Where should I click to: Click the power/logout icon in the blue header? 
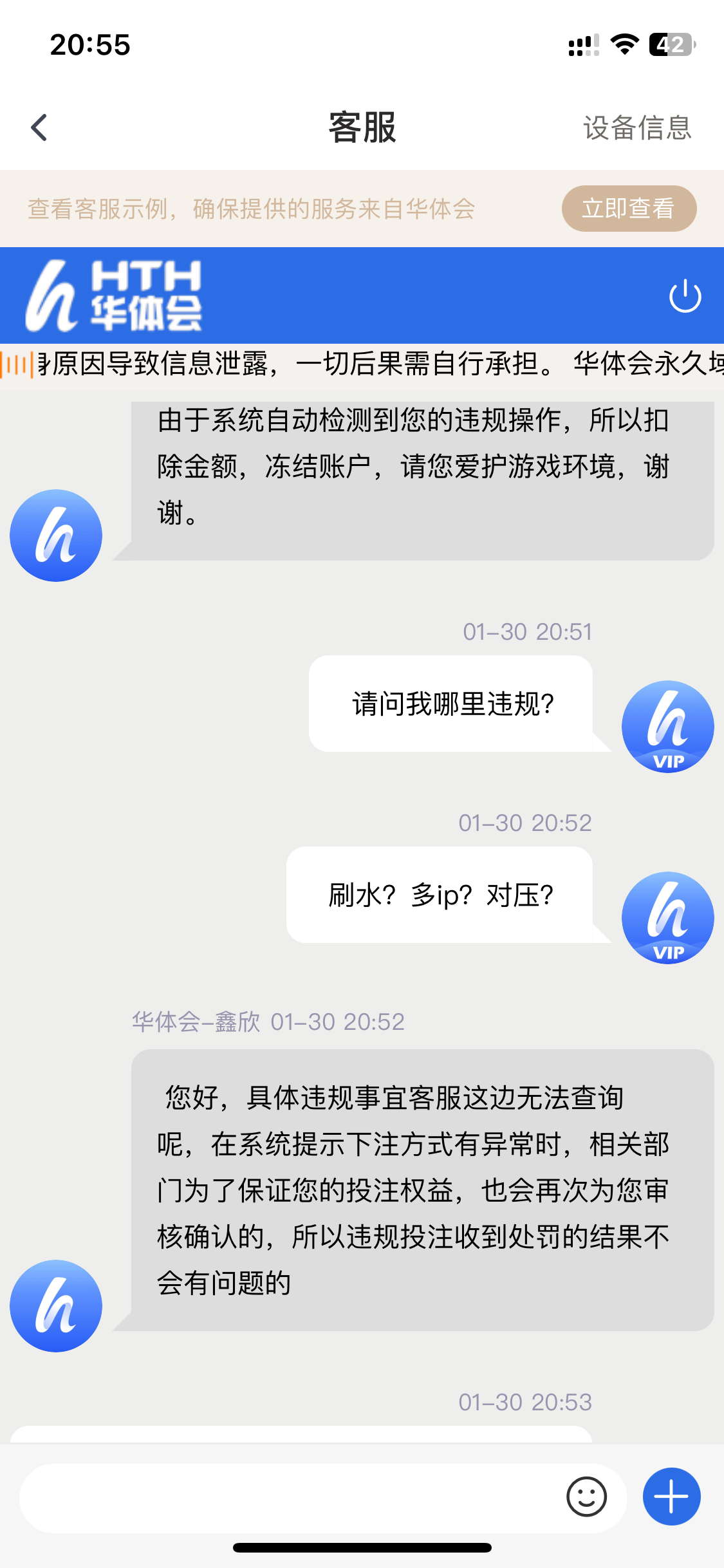pos(684,295)
